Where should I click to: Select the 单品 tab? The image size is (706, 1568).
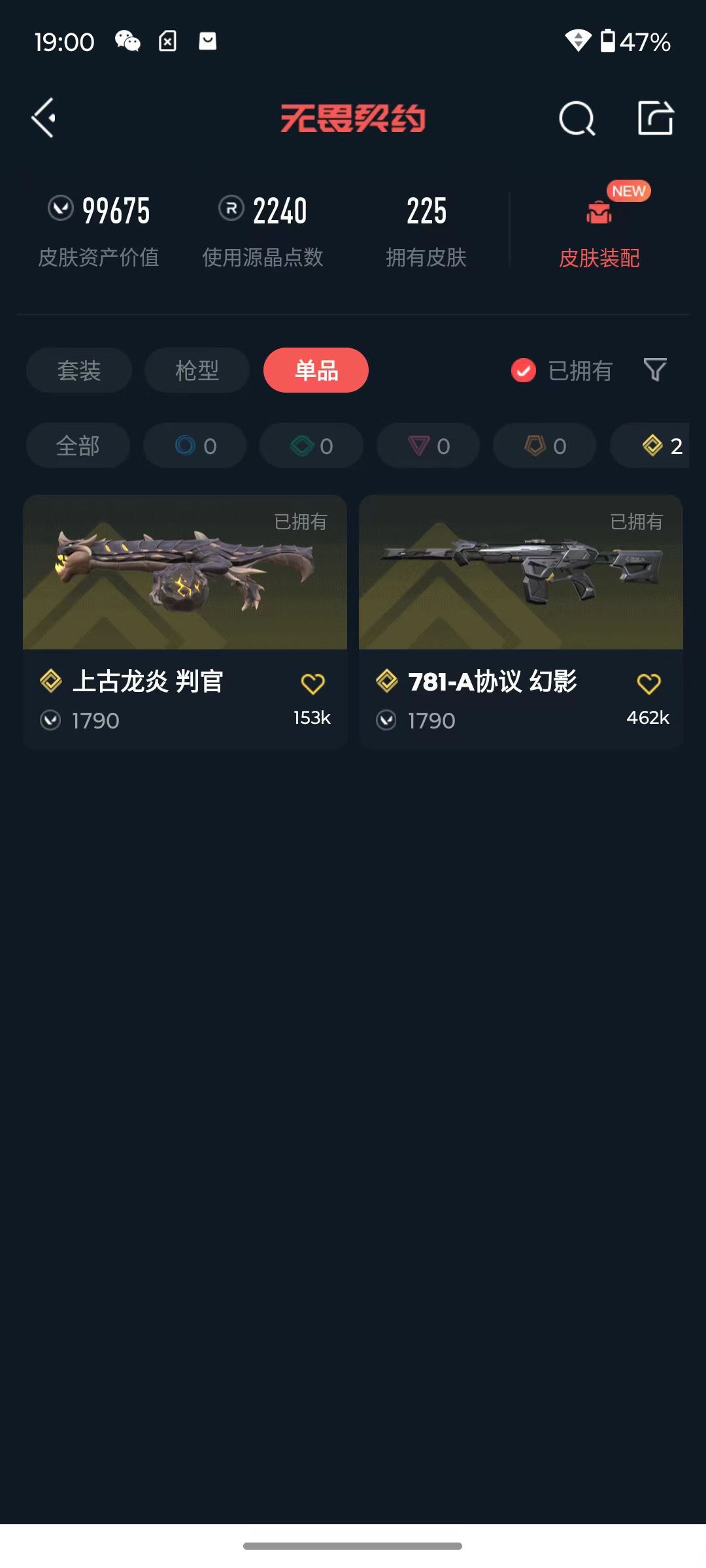[x=316, y=370]
